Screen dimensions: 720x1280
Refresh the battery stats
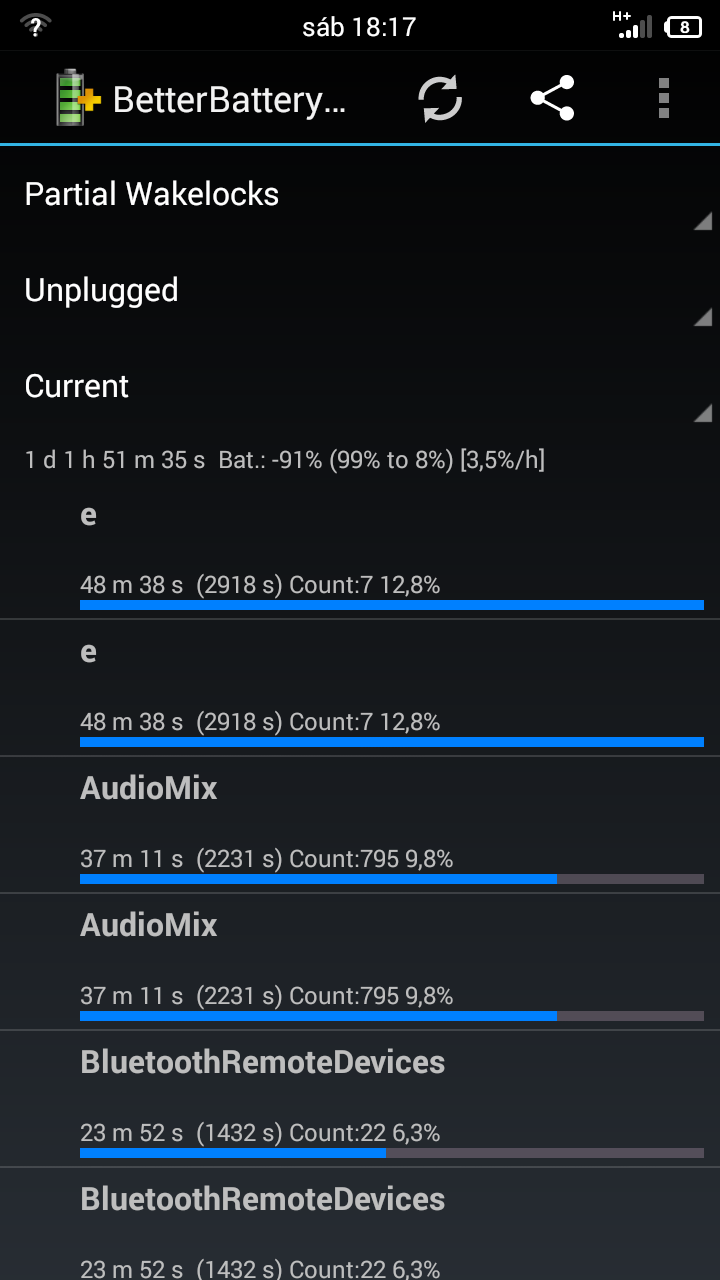[440, 99]
